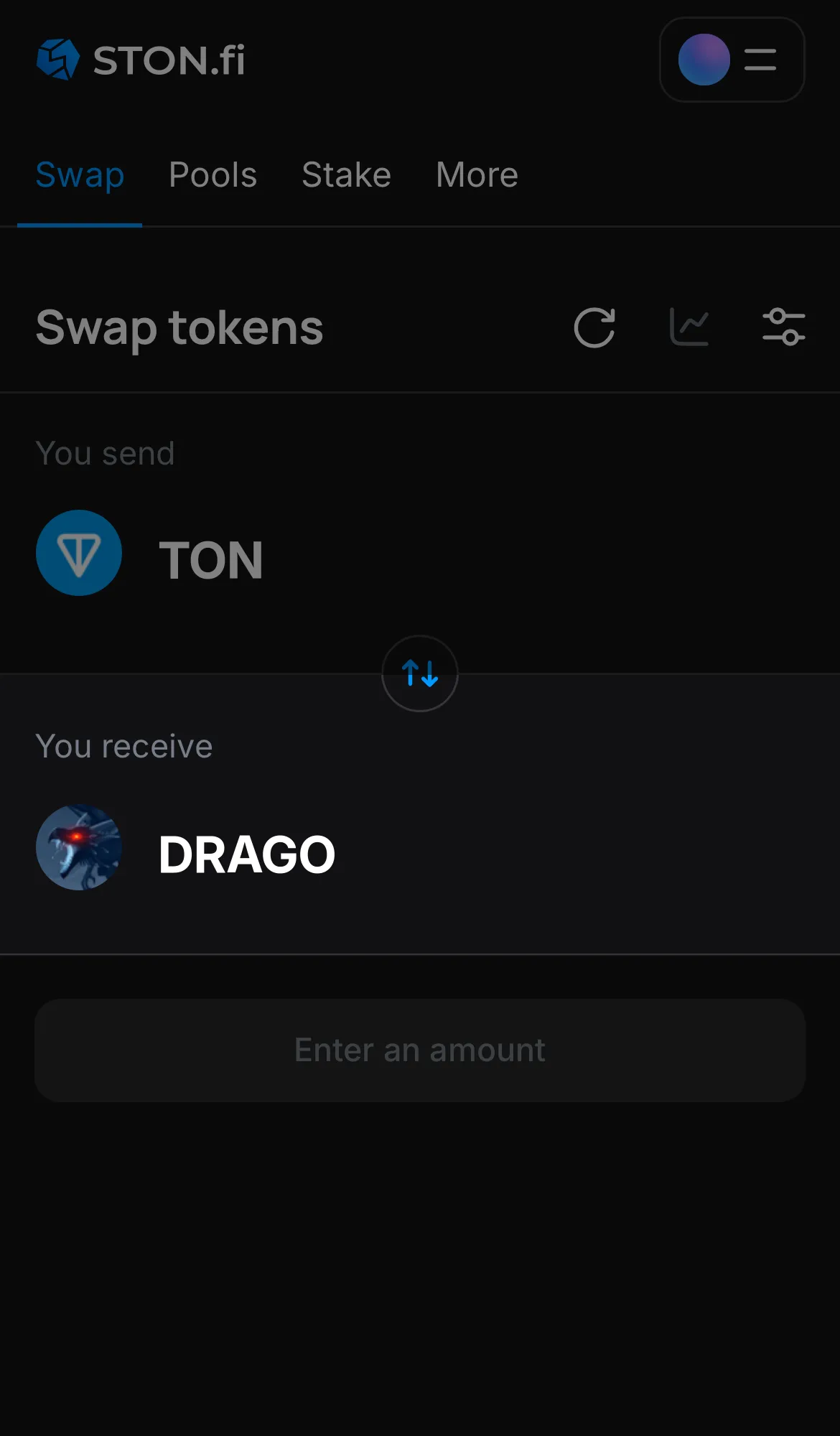Screen dimensions: 840x1436
Task: Click the wallet avatar icon
Action: click(702, 60)
